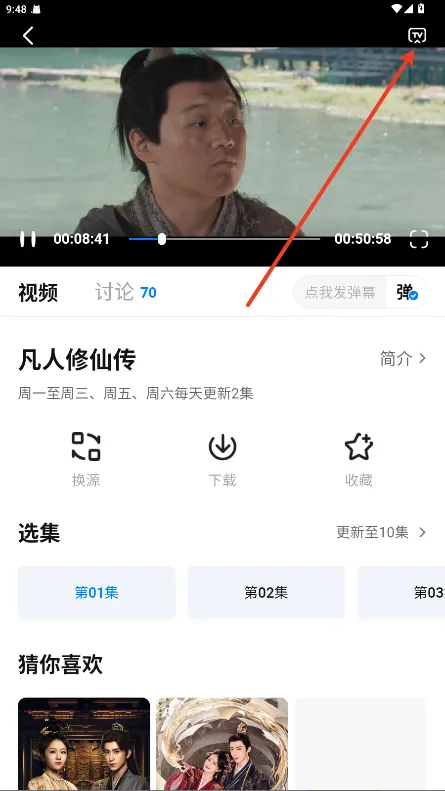
Task: Open the 点我发弹幕 input
Action: click(340, 292)
